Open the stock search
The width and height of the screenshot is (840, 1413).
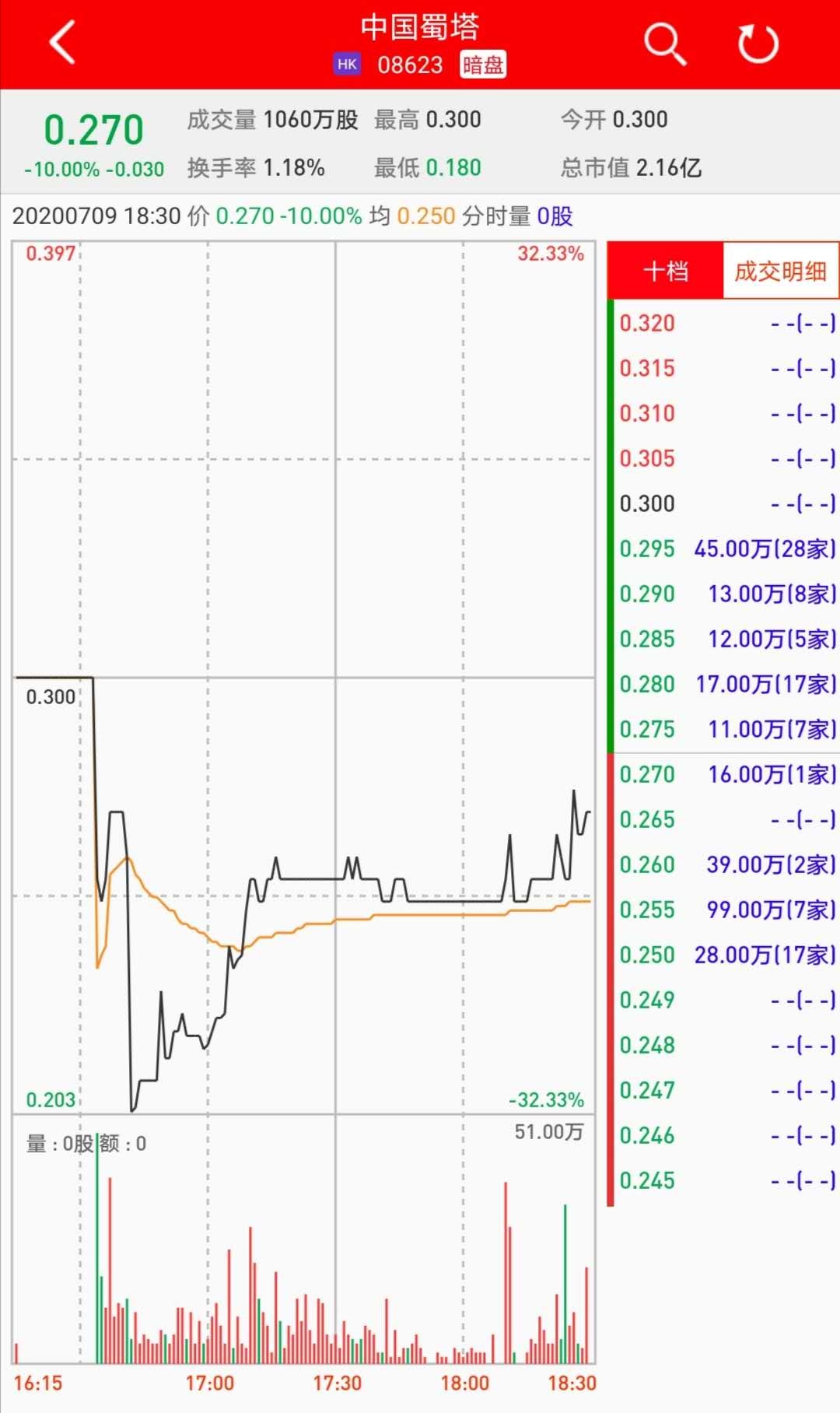tap(665, 44)
